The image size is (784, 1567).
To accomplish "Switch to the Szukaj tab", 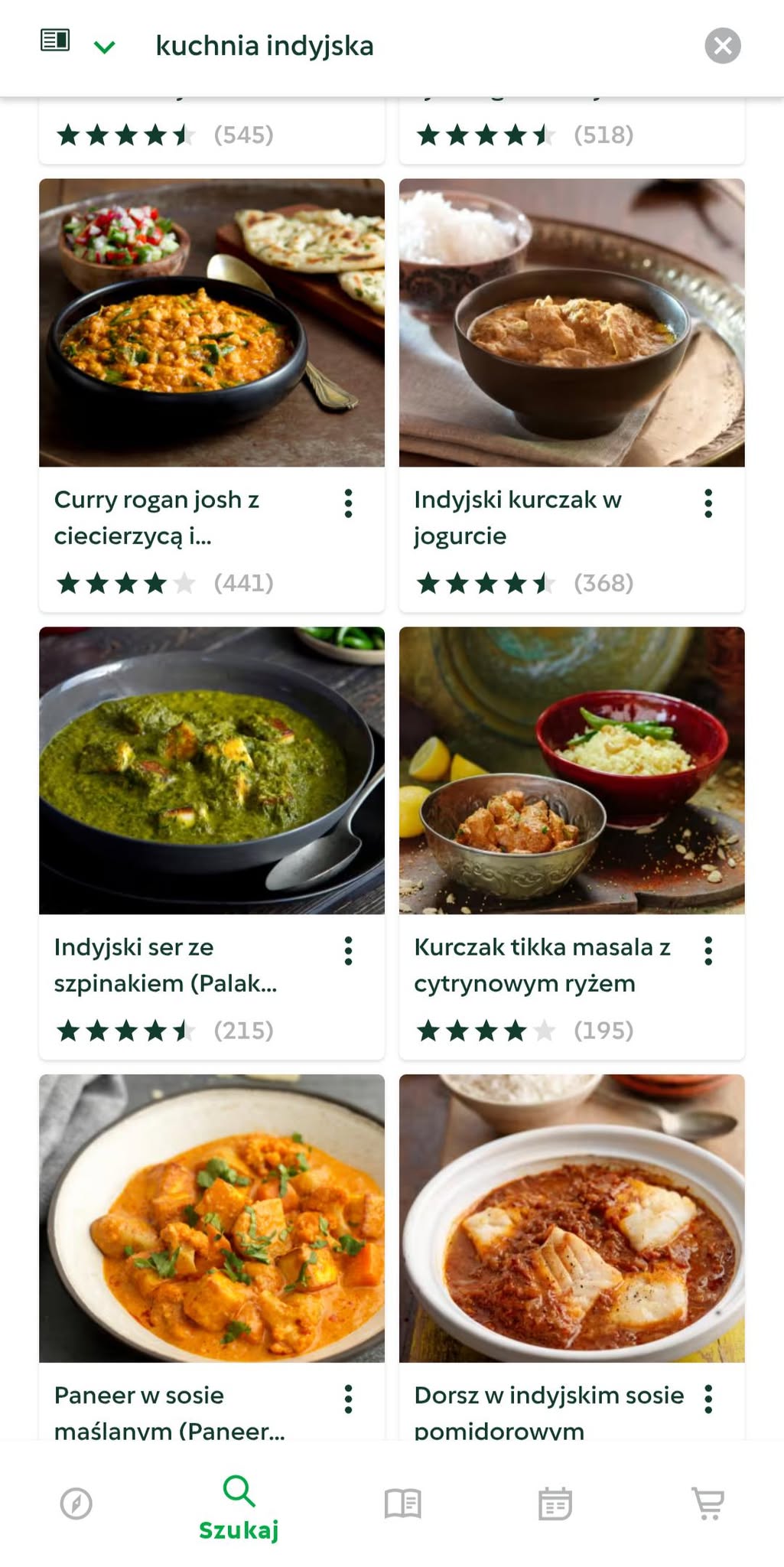I will tap(239, 1510).
